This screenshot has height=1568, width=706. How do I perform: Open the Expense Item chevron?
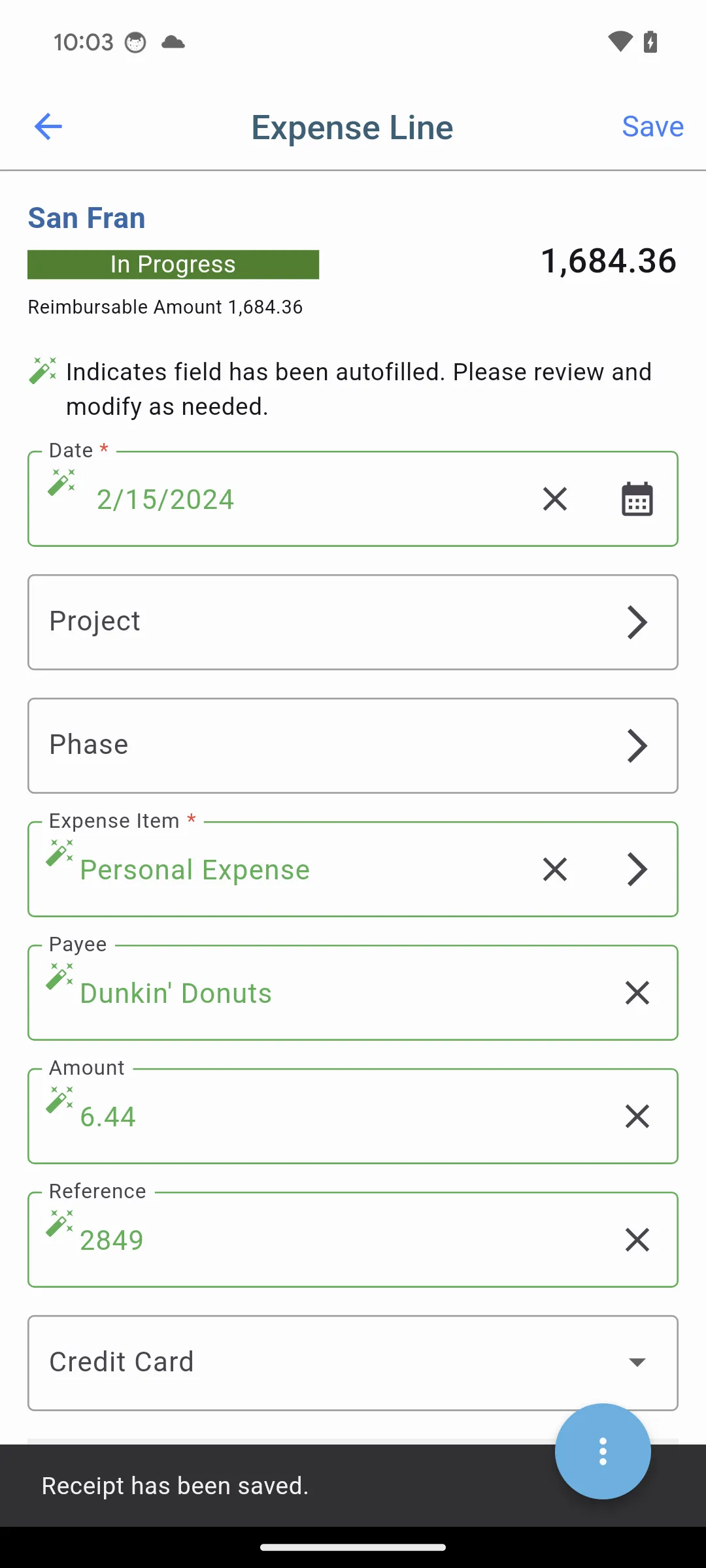point(637,869)
